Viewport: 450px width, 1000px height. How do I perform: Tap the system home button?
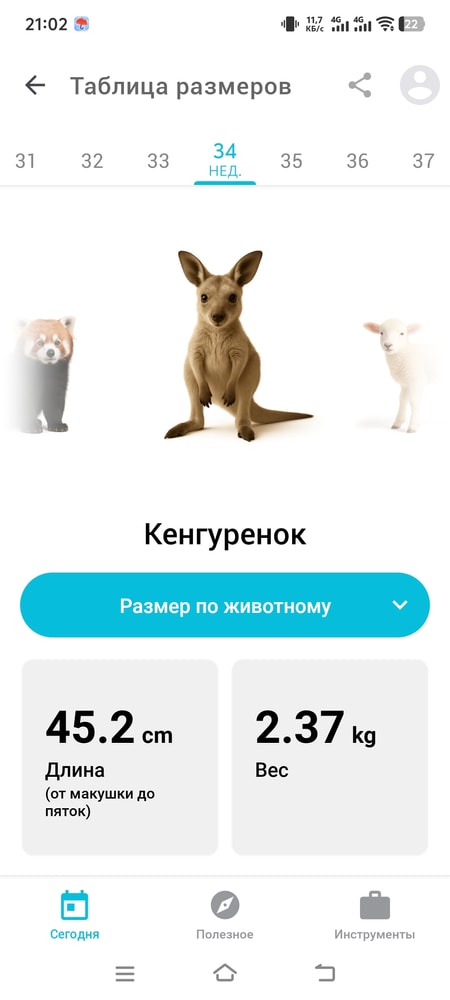224,973
